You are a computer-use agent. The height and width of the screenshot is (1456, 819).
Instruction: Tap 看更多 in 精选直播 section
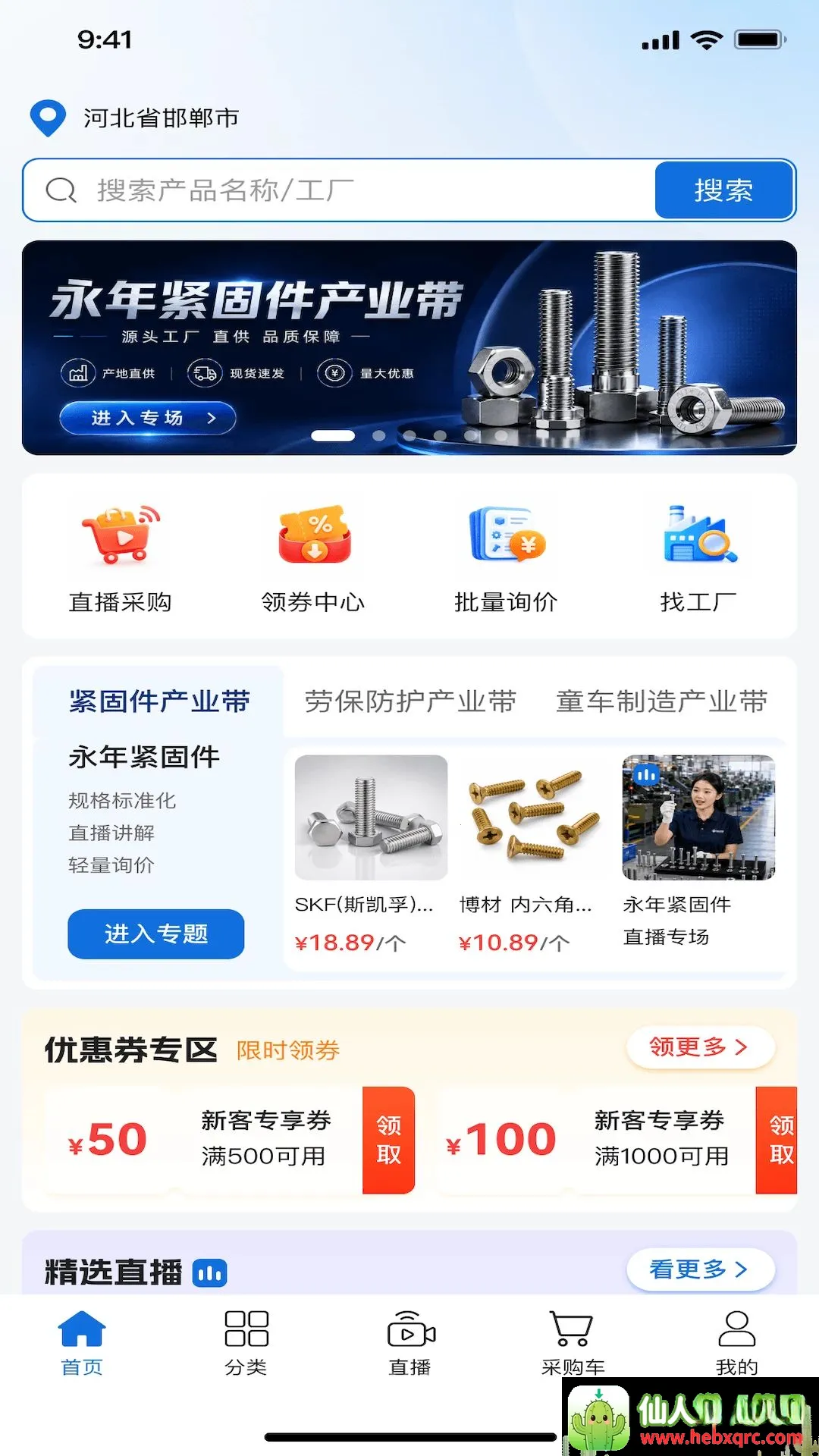(x=700, y=1269)
